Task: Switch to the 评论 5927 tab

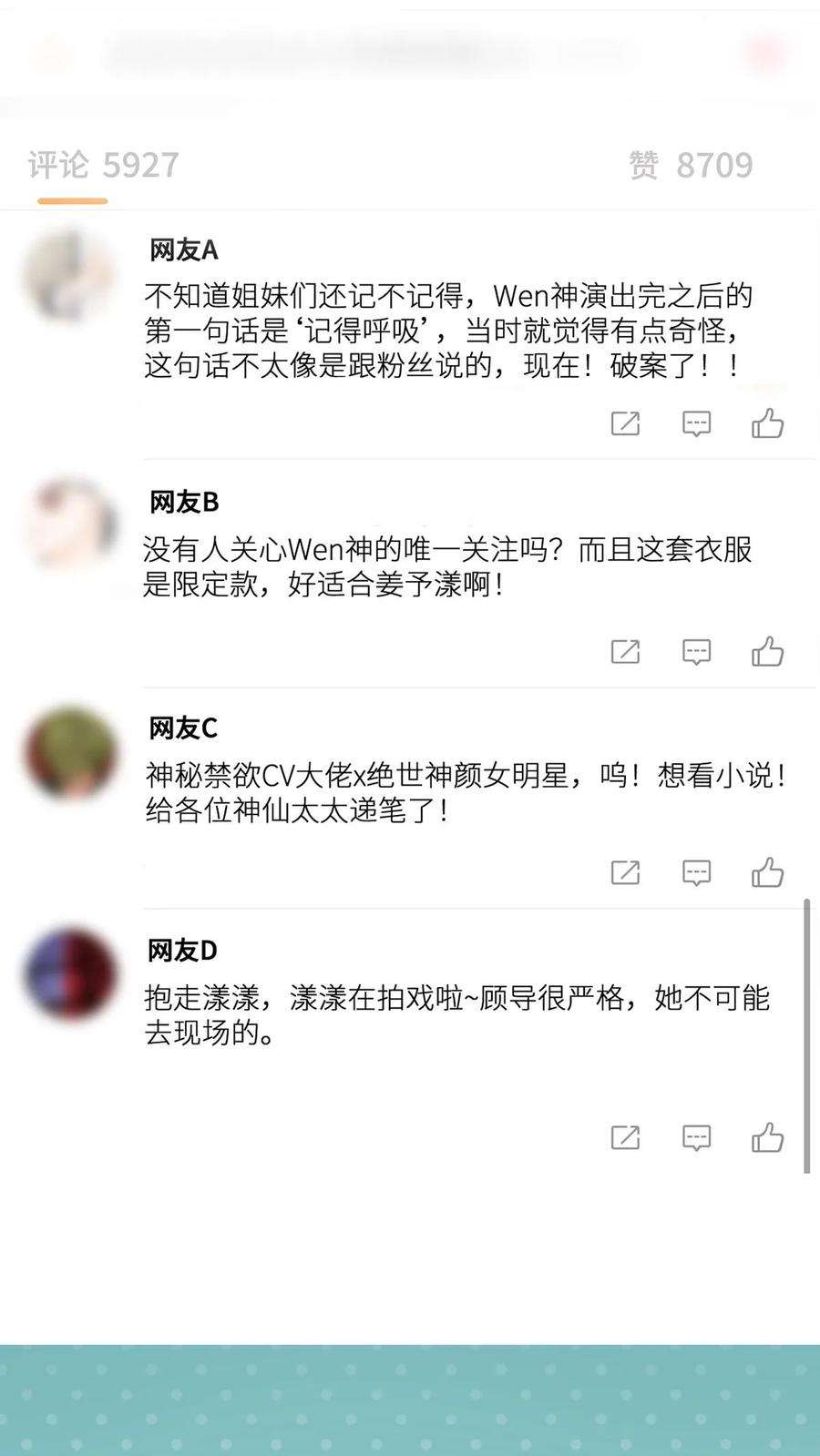Action: point(103,165)
